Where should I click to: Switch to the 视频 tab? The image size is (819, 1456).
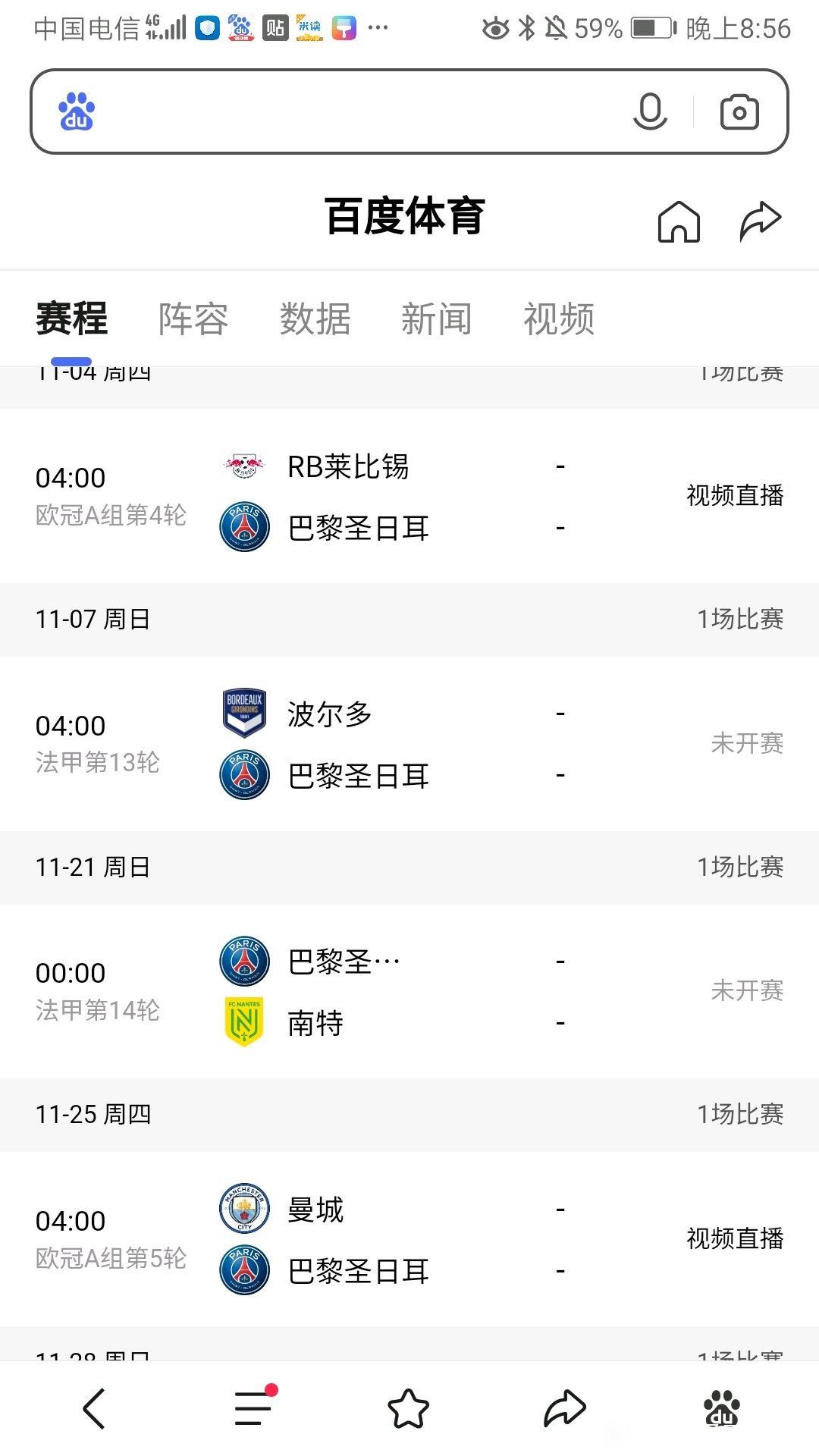click(559, 318)
